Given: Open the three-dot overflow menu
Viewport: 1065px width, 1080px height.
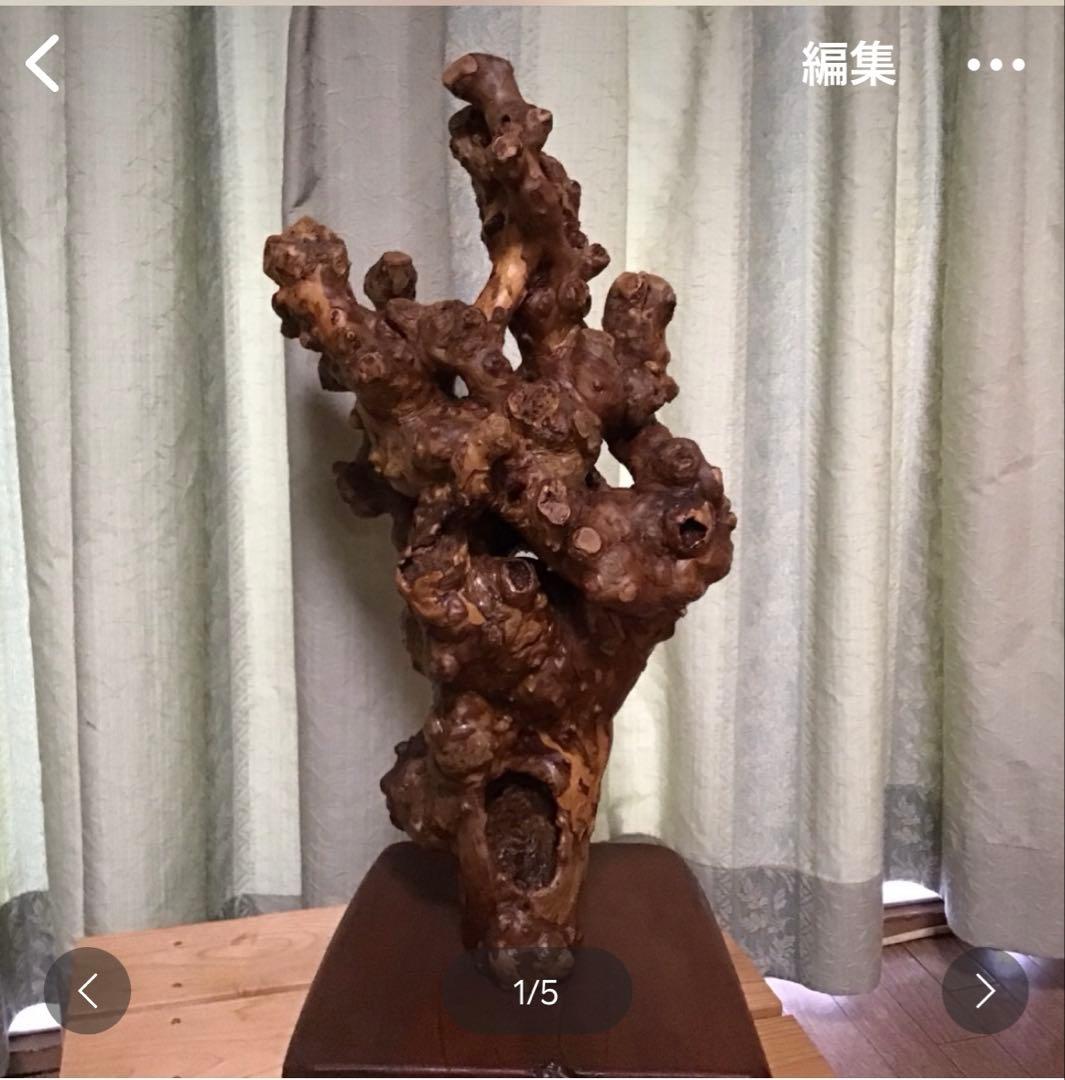Looking at the screenshot, I should [x=995, y=65].
